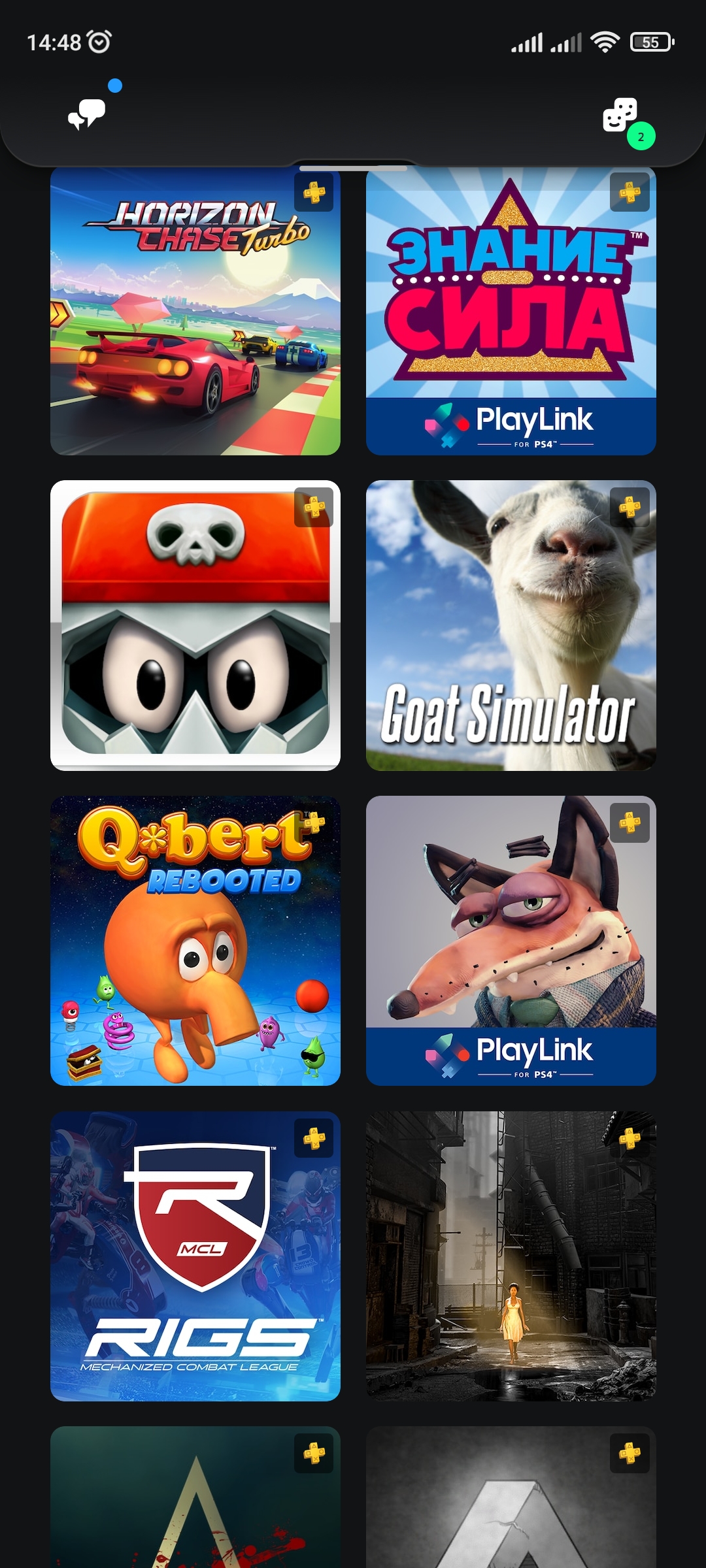The height and width of the screenshot is (1568, 706).
Task: Open the green tile with bloody triangle
Action: point(195,1497)
